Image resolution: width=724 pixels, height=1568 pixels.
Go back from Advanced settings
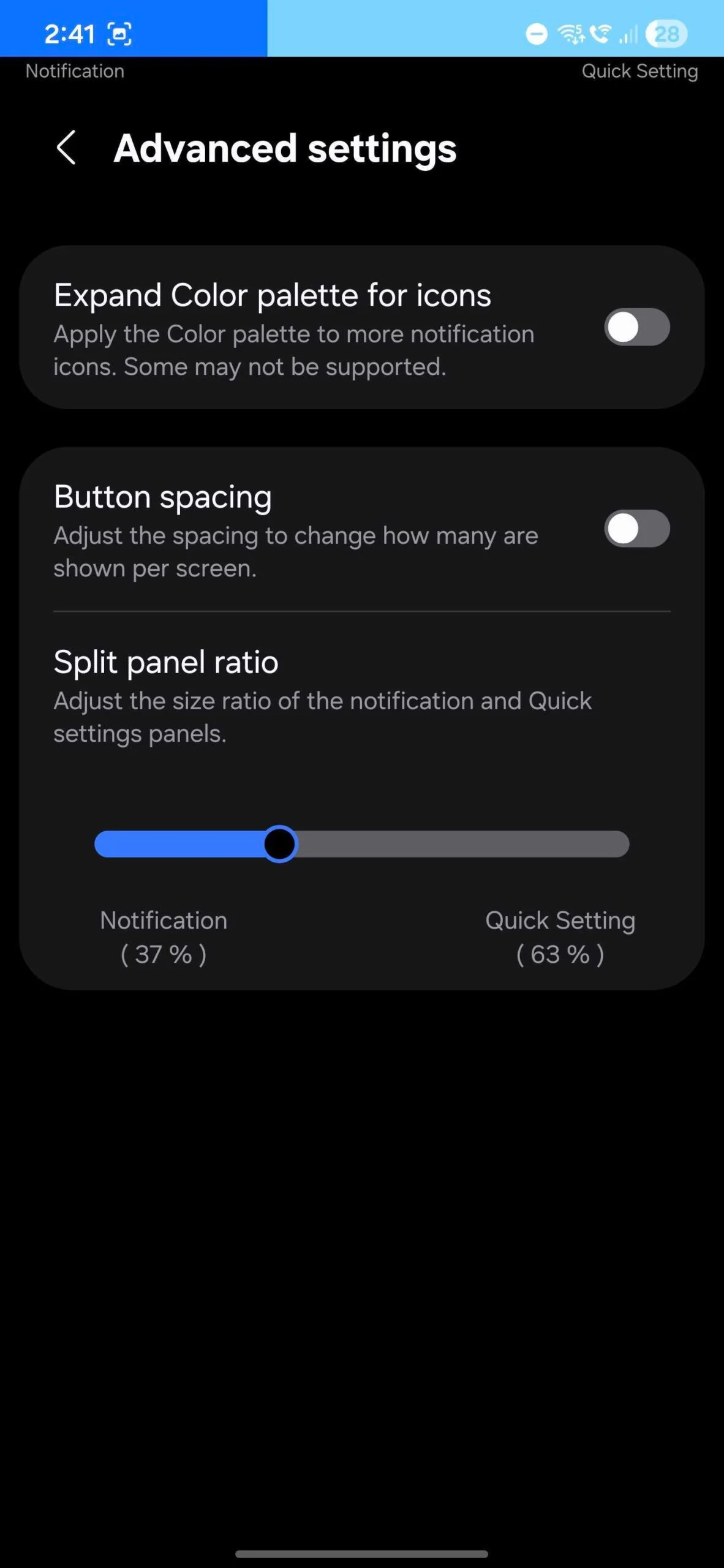click(x=66, y=148)
